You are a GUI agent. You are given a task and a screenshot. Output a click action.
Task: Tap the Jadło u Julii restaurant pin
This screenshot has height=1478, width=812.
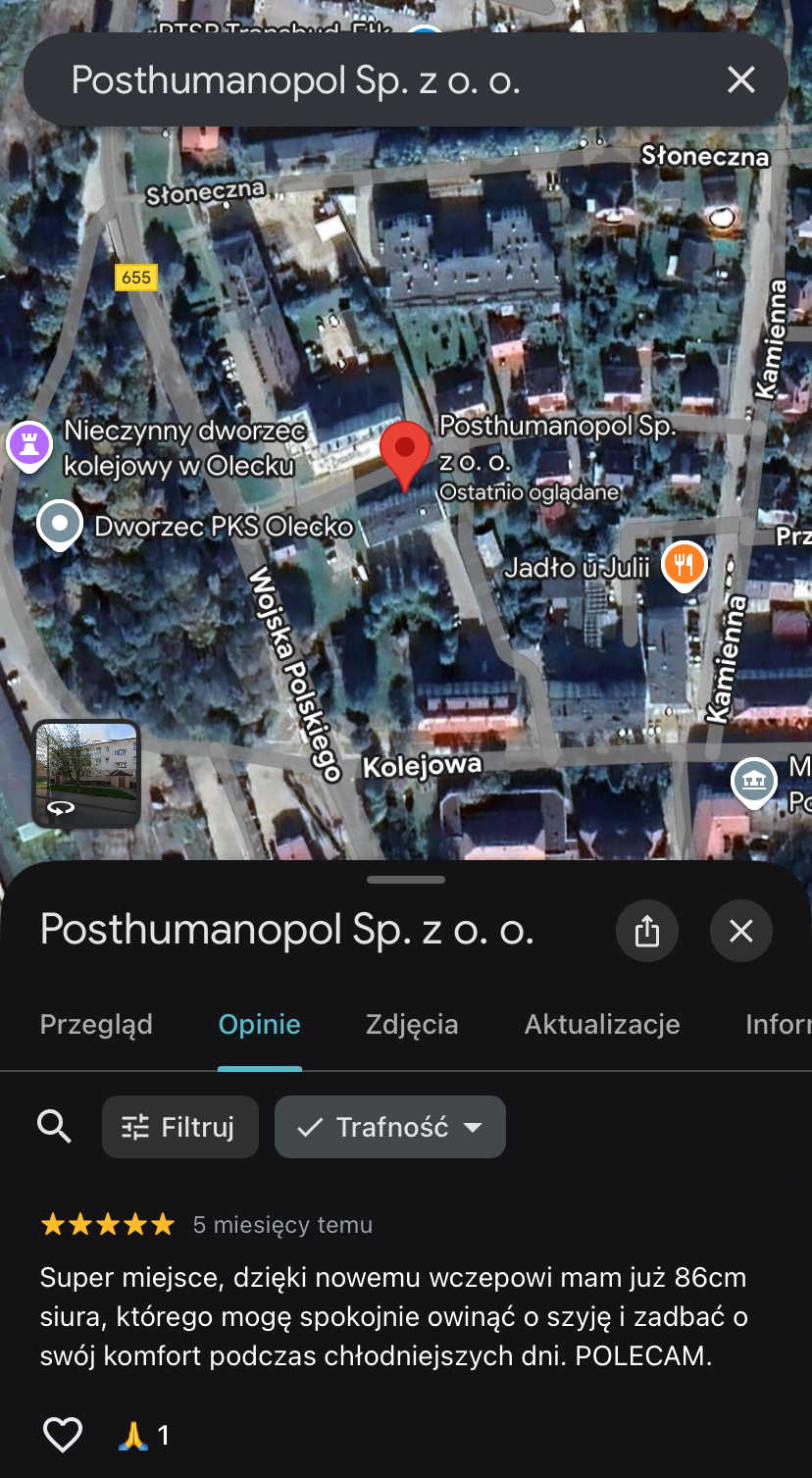tap(684, 564)
